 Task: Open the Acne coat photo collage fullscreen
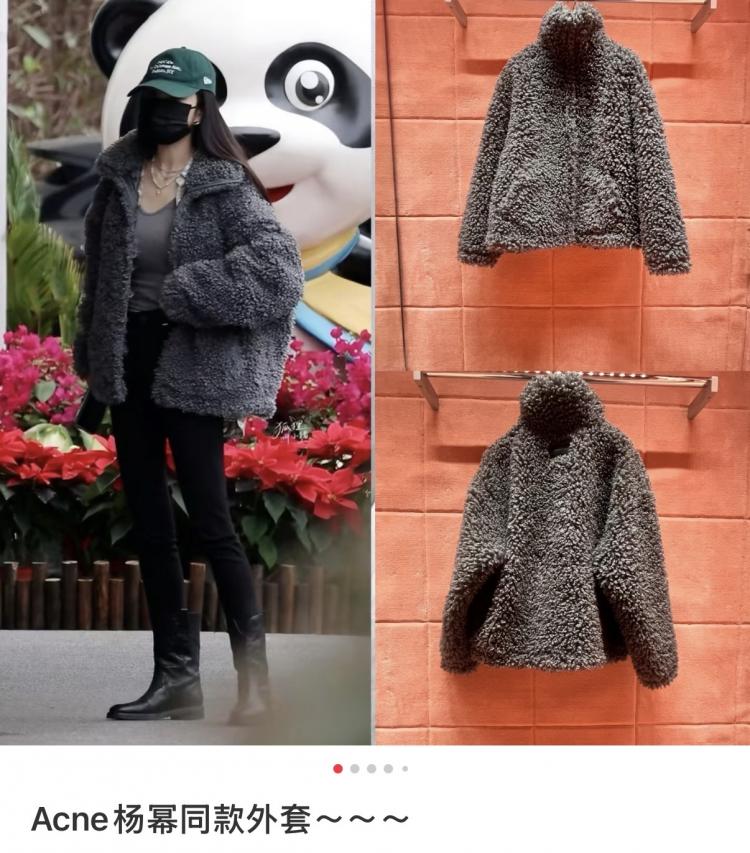(x=375, y=372)
